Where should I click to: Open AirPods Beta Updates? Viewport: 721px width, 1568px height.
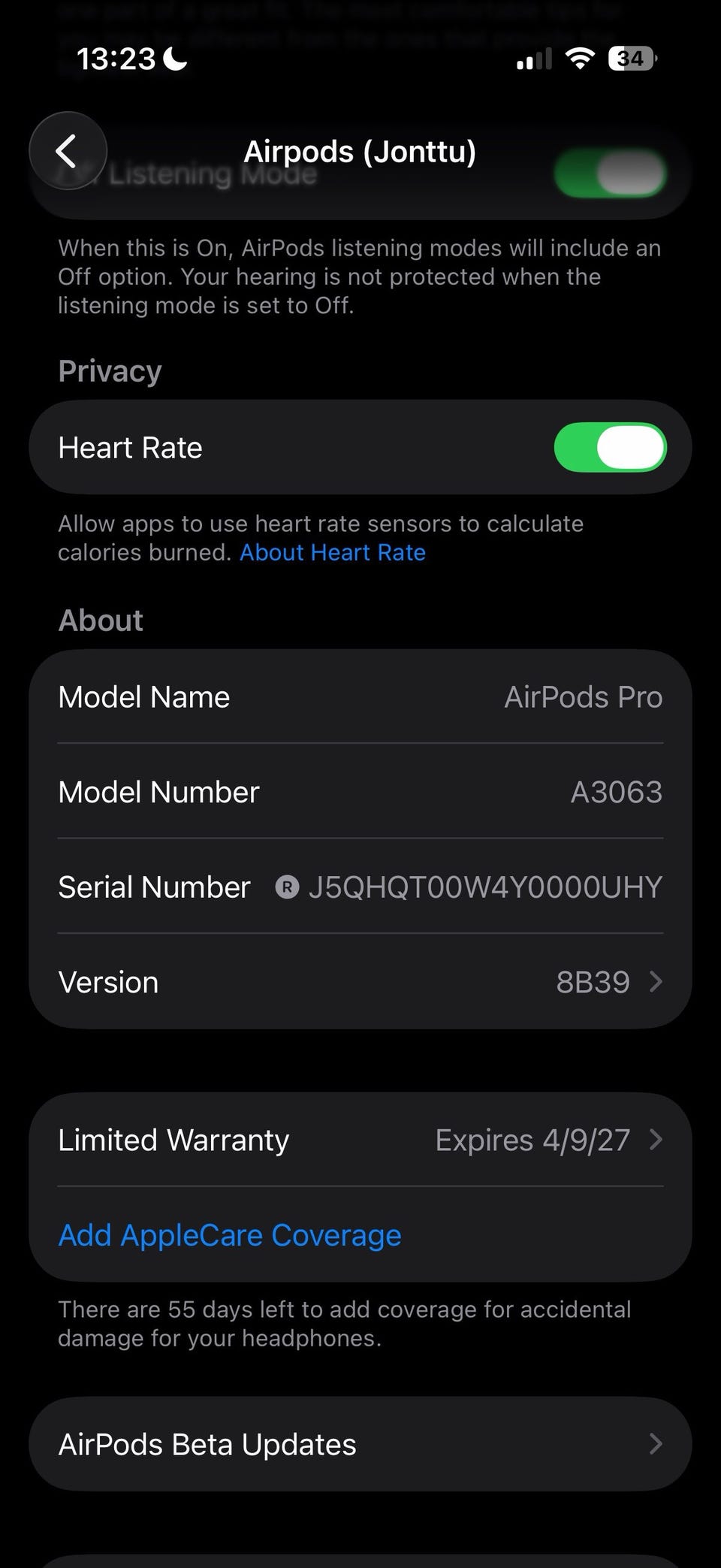[x=360, y=1444]
